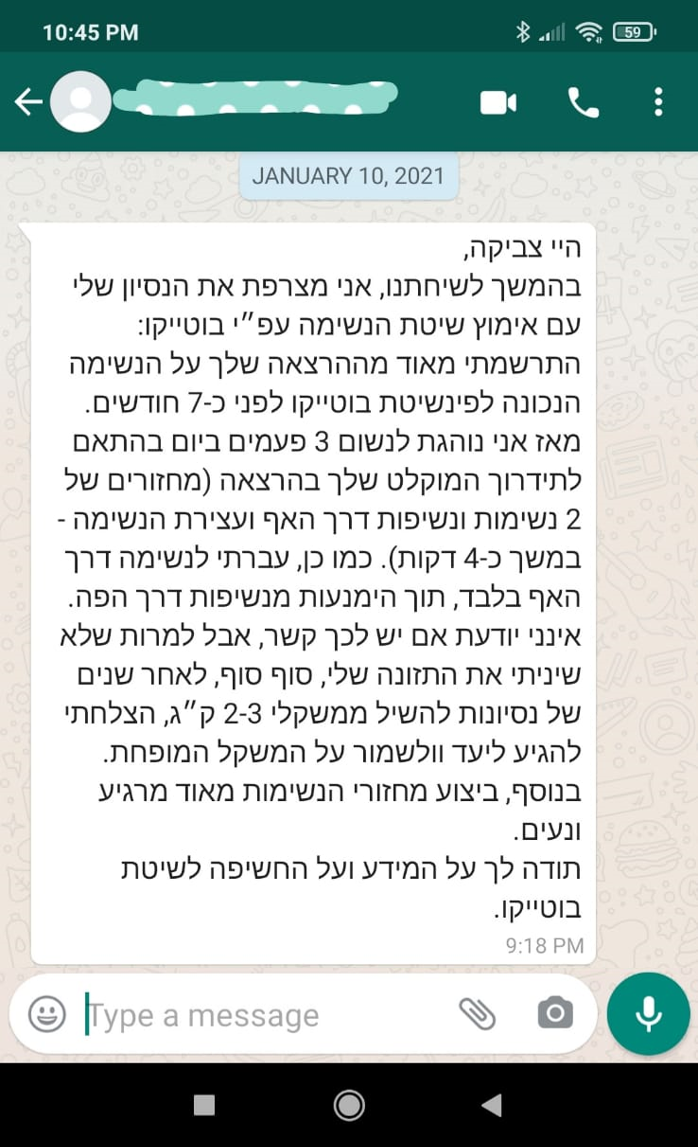Start a voice call
698x1147 pixels.
click(582, 101)
